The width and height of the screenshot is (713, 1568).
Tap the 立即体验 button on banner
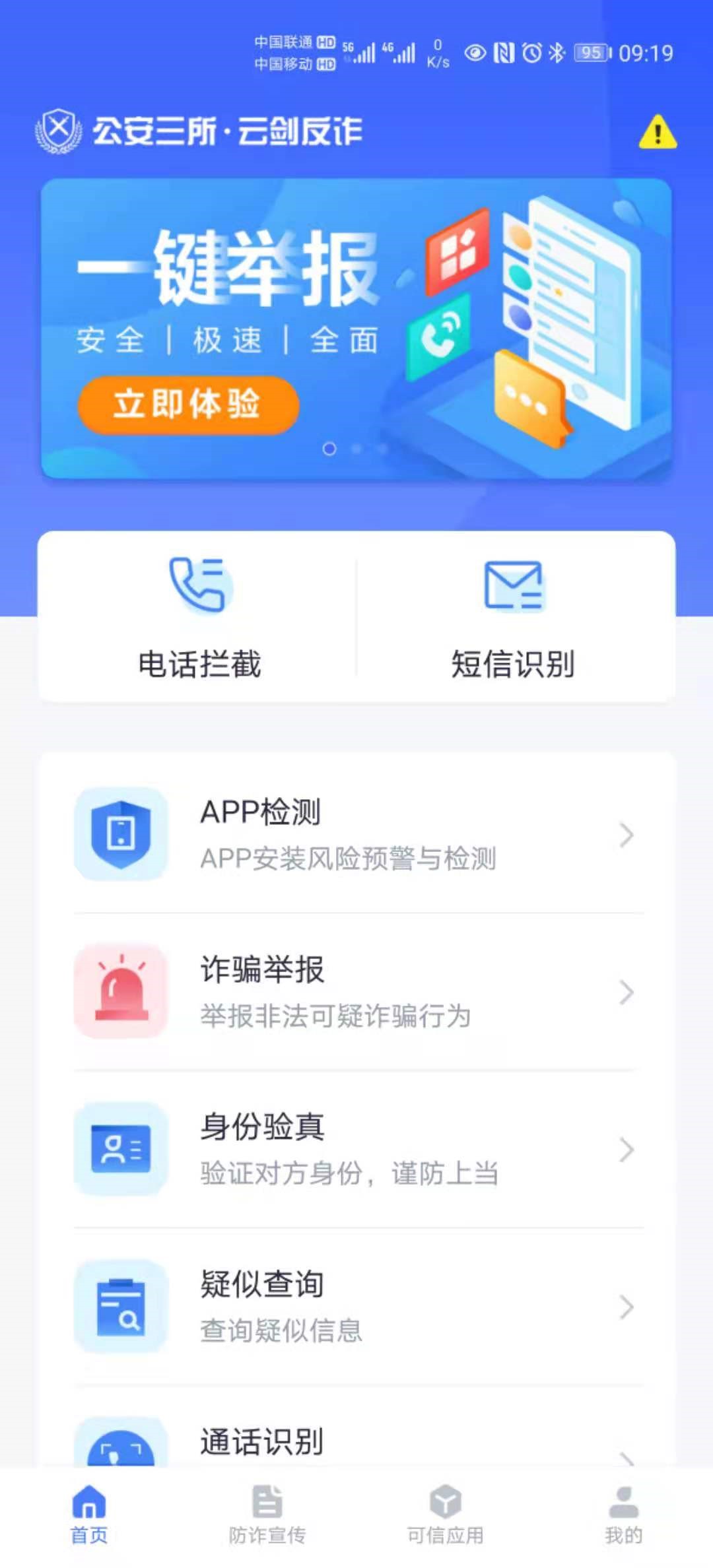(x=188, y=404)
